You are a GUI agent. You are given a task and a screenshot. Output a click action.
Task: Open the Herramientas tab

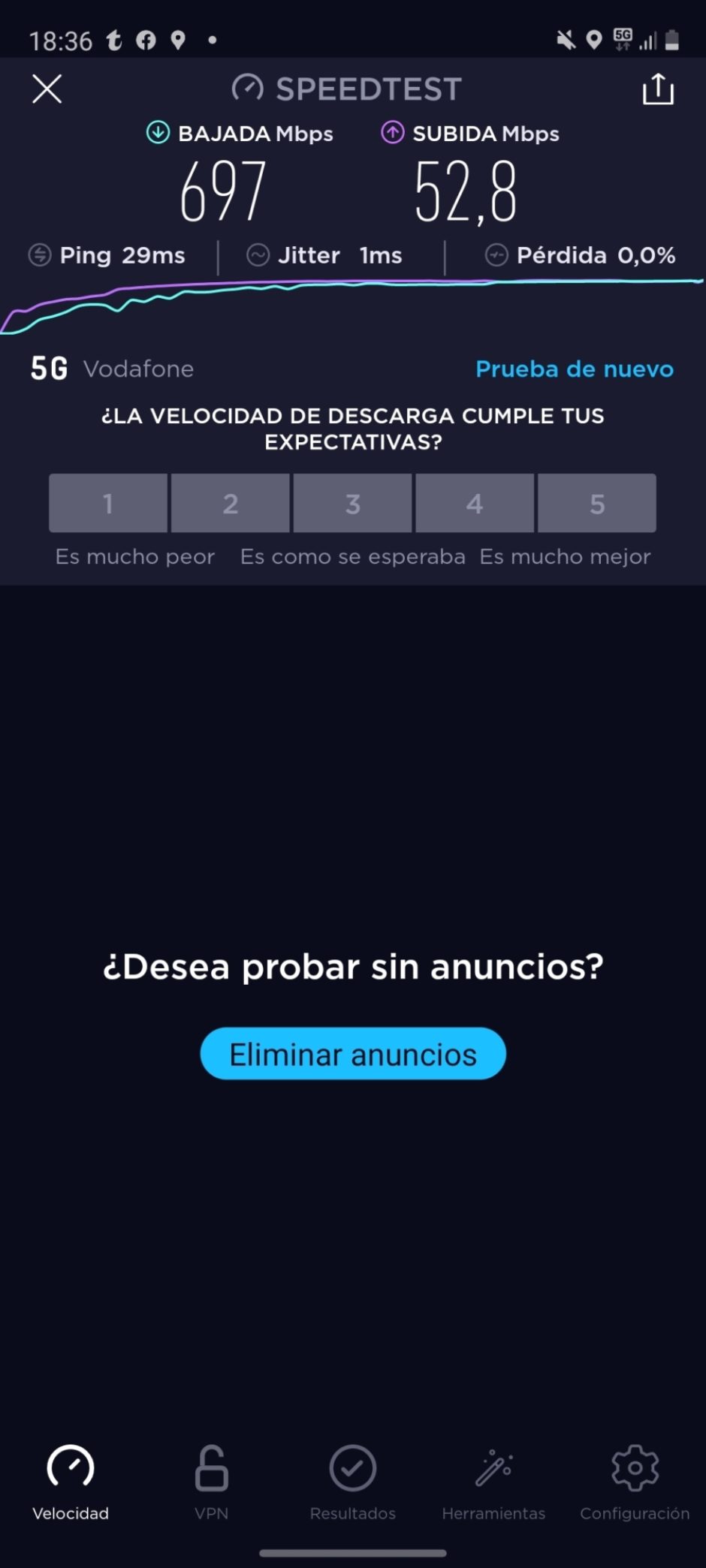pos(493,1482)
